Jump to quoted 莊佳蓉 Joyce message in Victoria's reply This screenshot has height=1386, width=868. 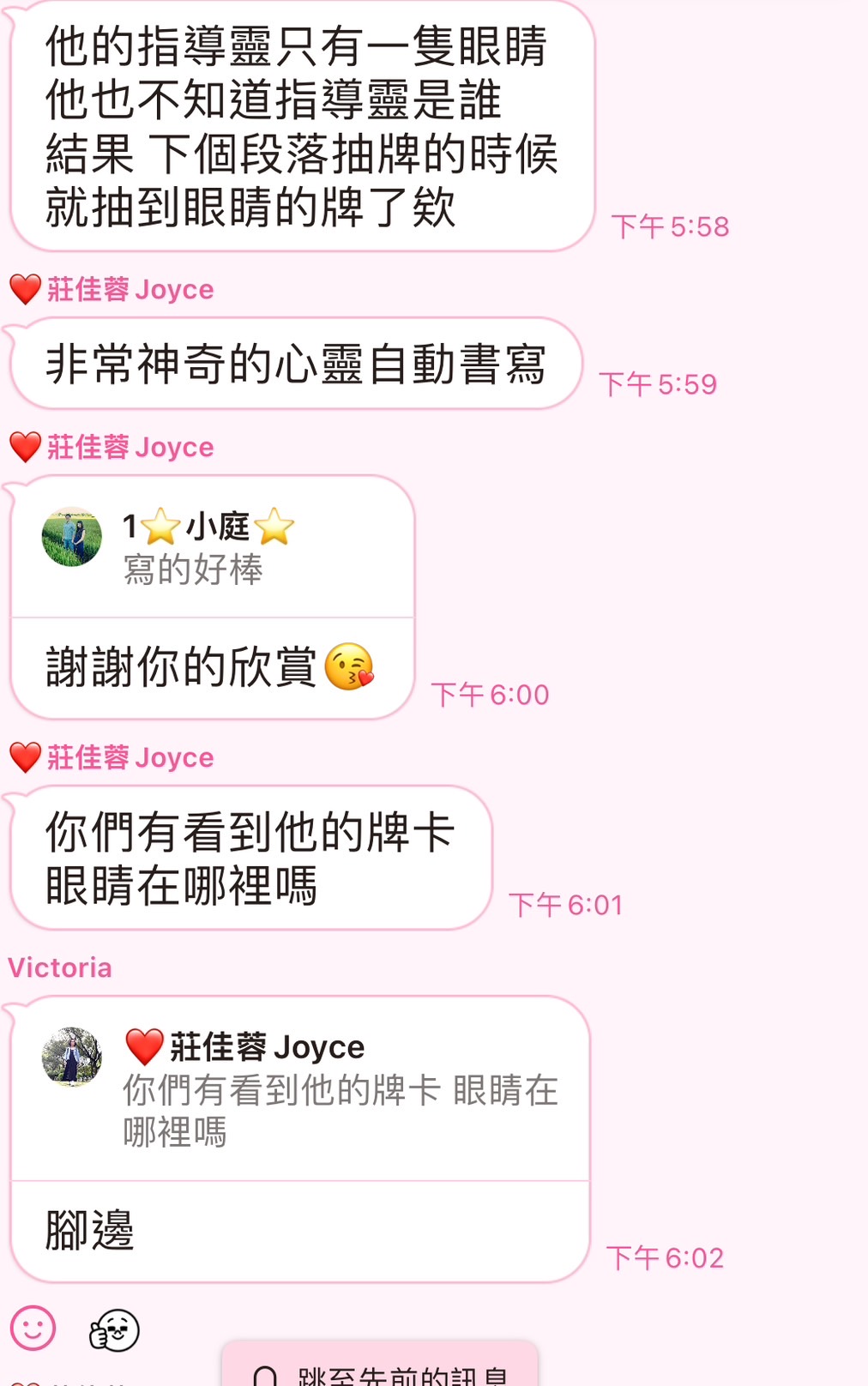pyautogui.click(x=300, y=1089)
